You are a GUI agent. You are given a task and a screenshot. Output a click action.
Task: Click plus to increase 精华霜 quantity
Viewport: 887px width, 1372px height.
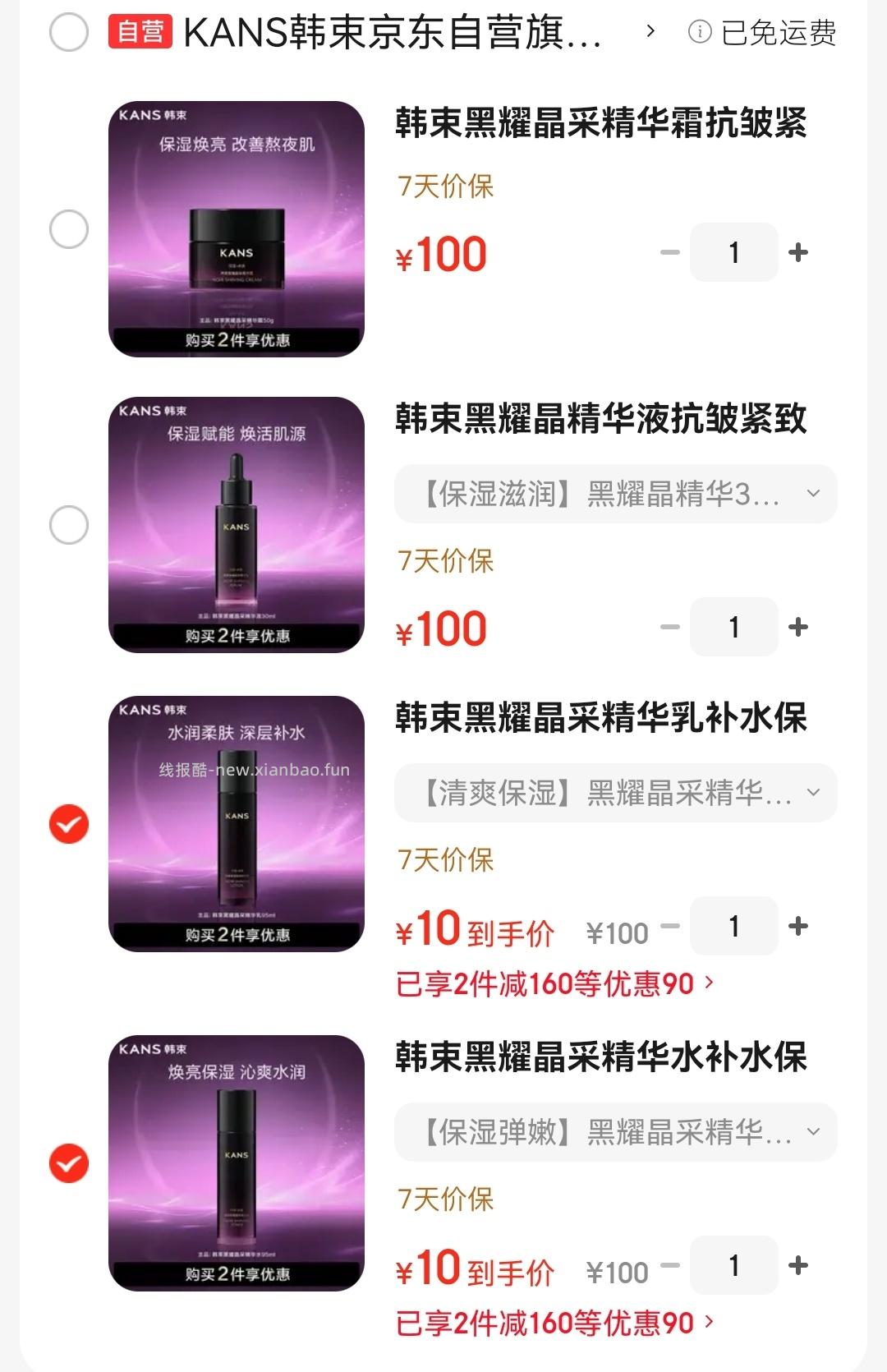click(x=797, y=252)
